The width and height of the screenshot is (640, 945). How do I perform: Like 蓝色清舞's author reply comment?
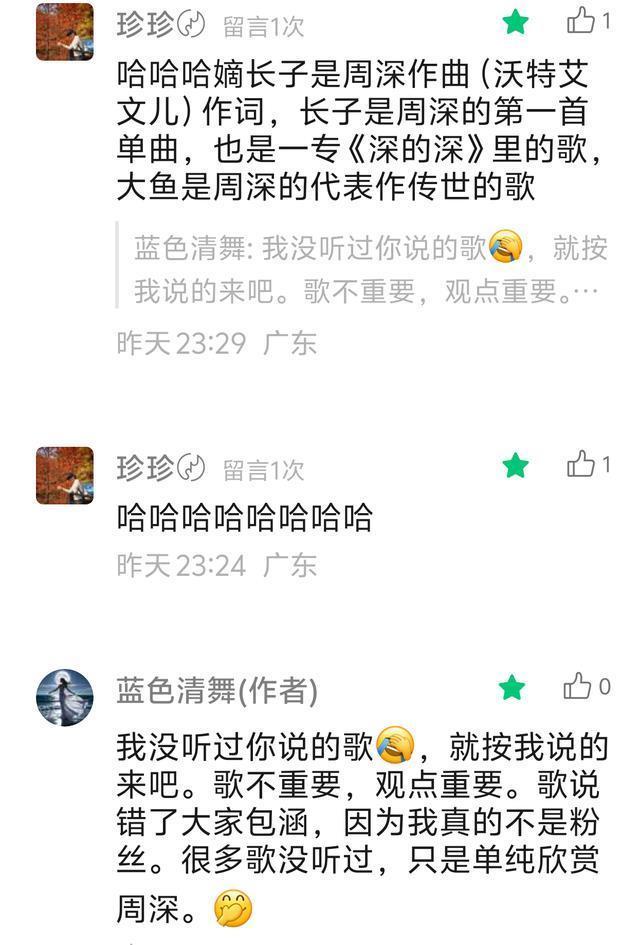[578, 686]
